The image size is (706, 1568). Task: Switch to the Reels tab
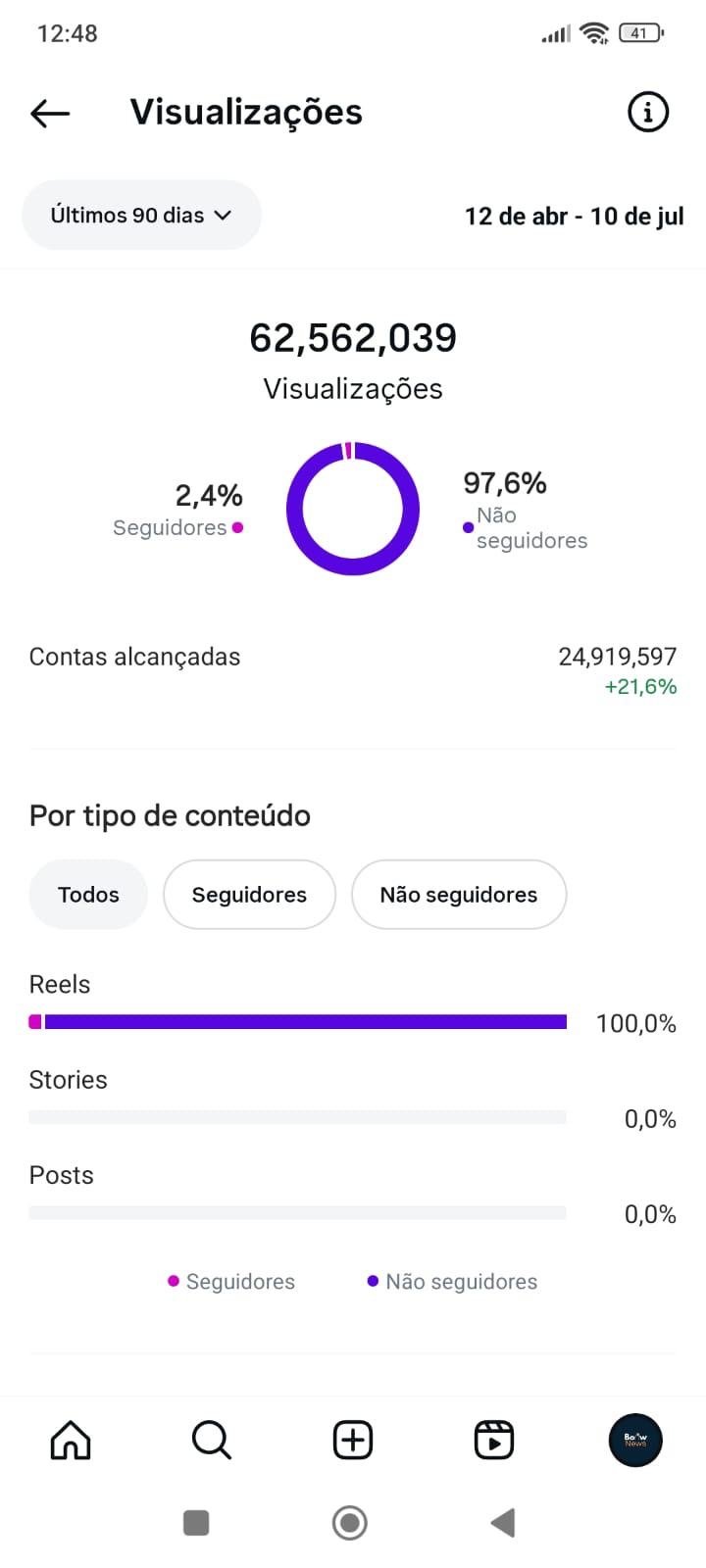point(493,1441)
